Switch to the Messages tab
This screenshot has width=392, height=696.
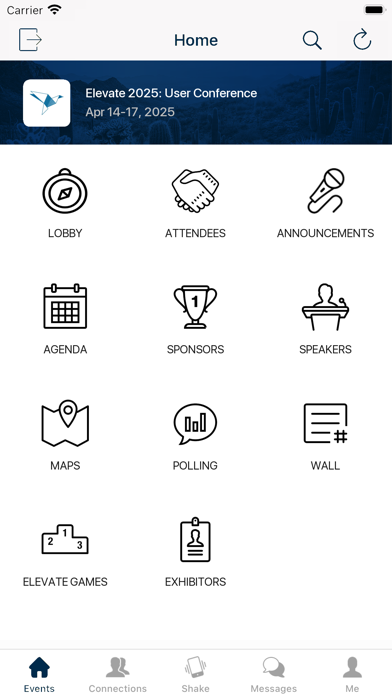pyautogui.click(x=273, y=675)
